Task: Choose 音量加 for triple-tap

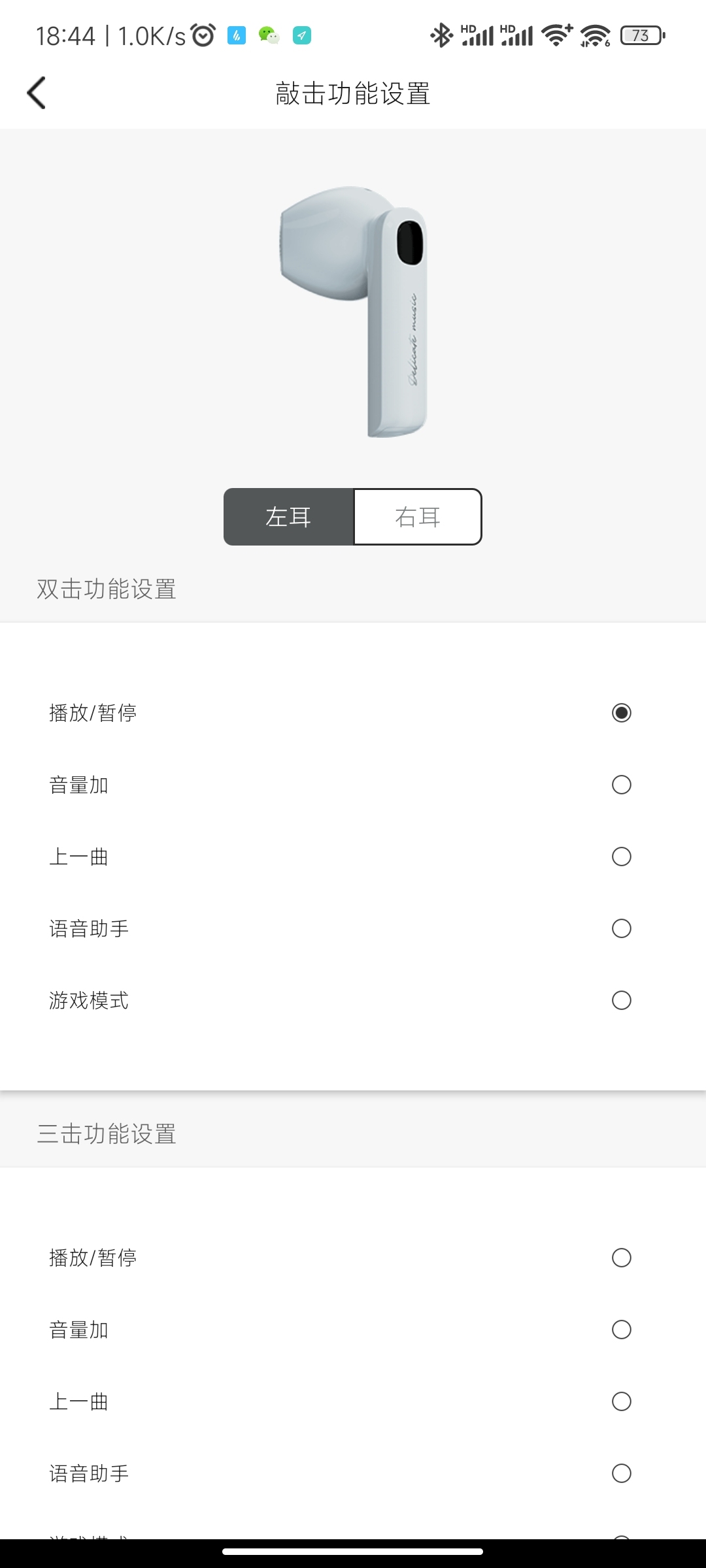Action: click(353, 1330)
